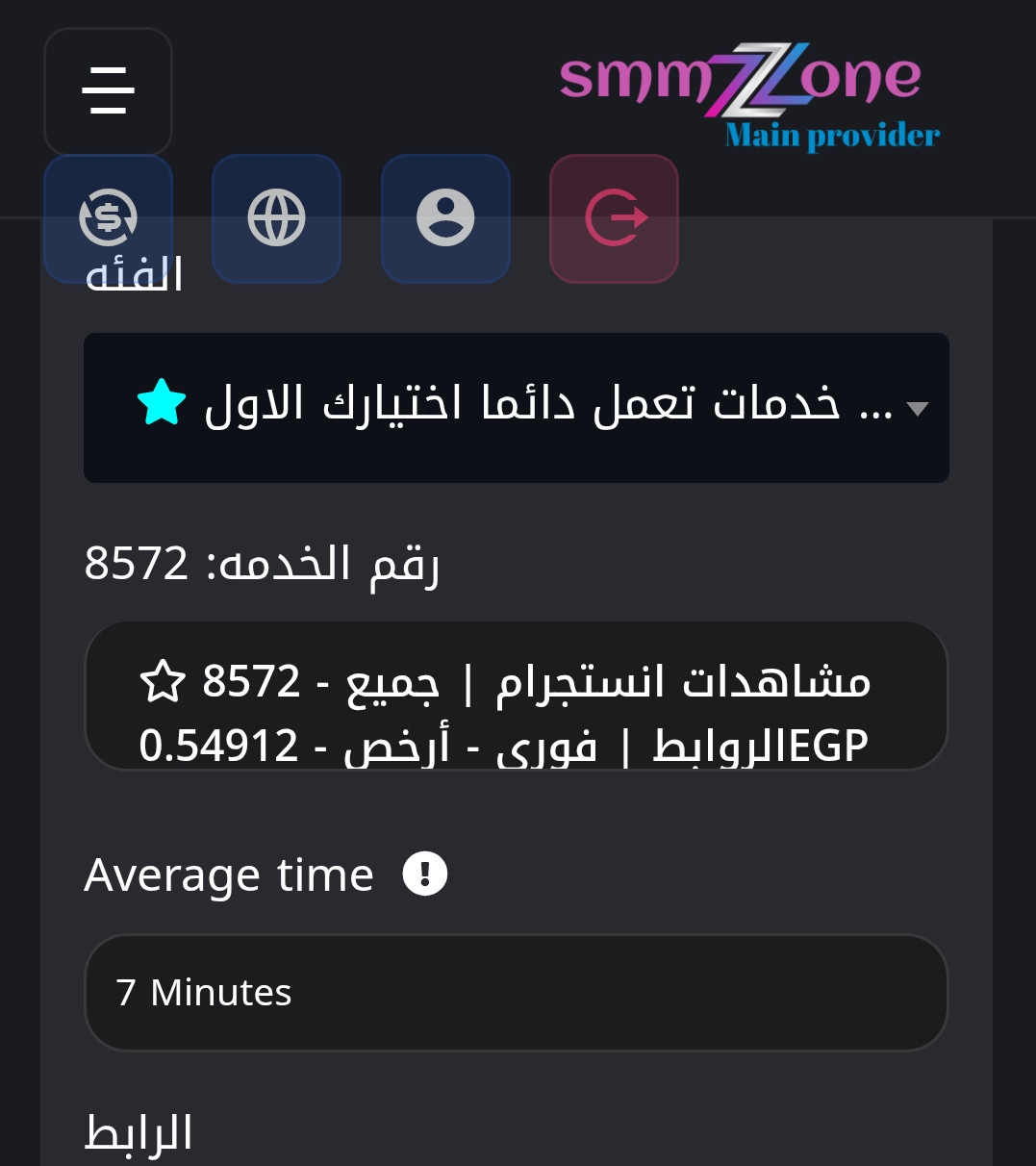Open the user account icon
The height and width of the screenshot is (1166, 1036).
445,218
